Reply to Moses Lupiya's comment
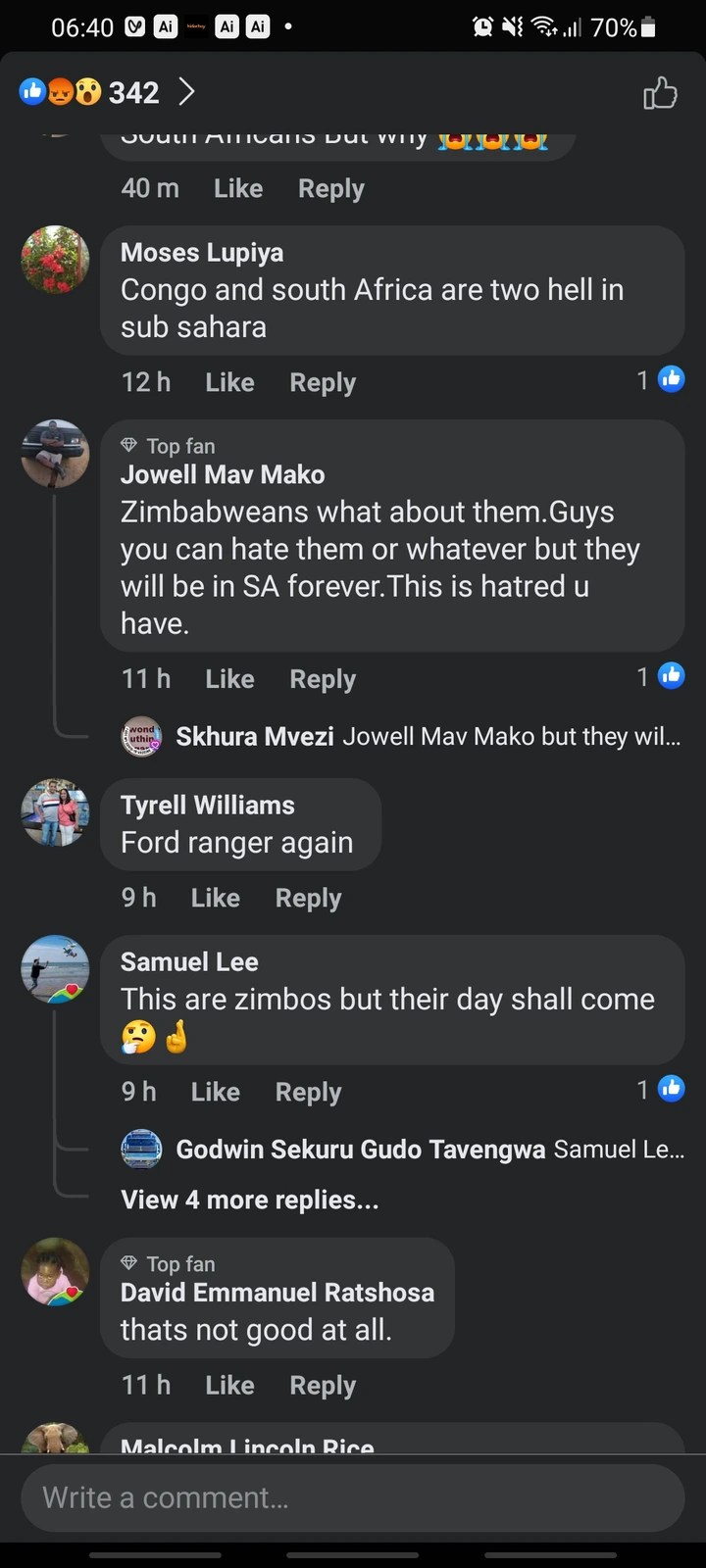This screenshot has width=706, height=1568. [323, 382]
